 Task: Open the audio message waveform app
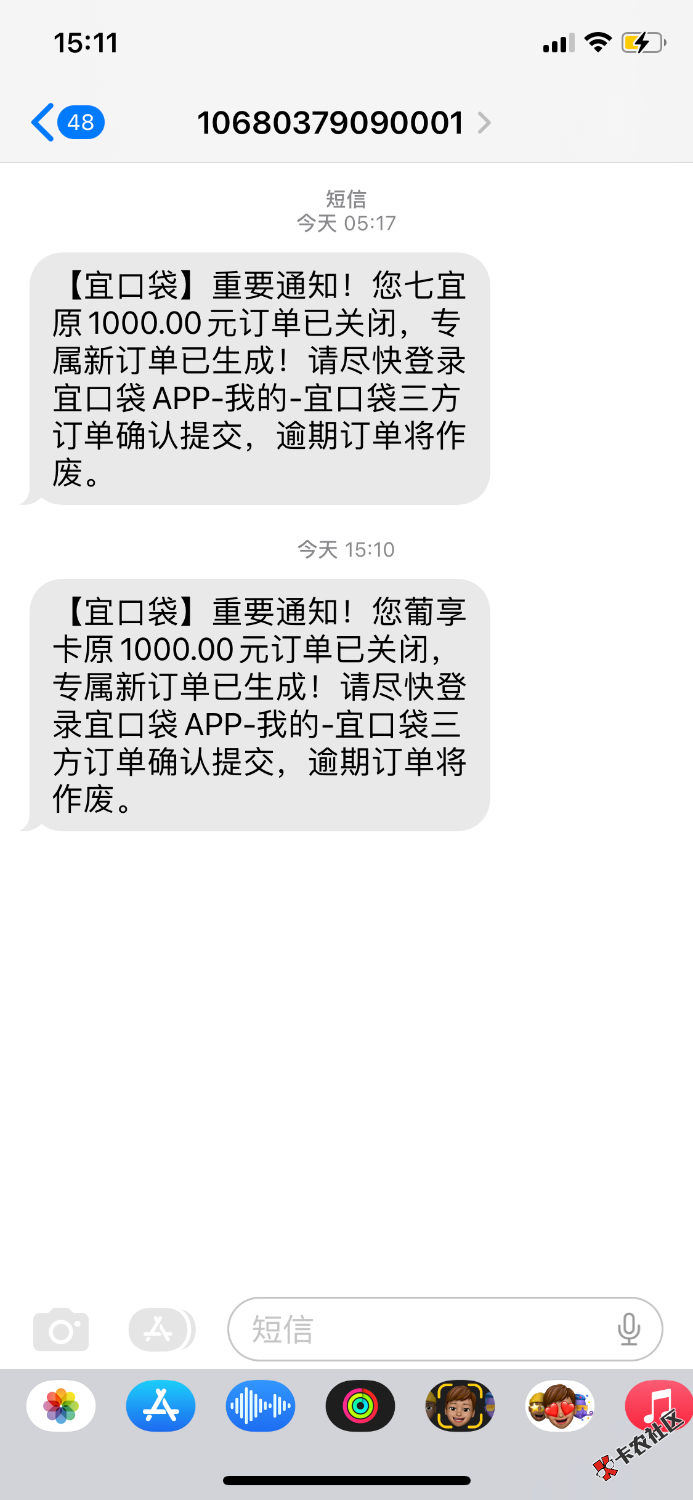(x=260, y=1406)
